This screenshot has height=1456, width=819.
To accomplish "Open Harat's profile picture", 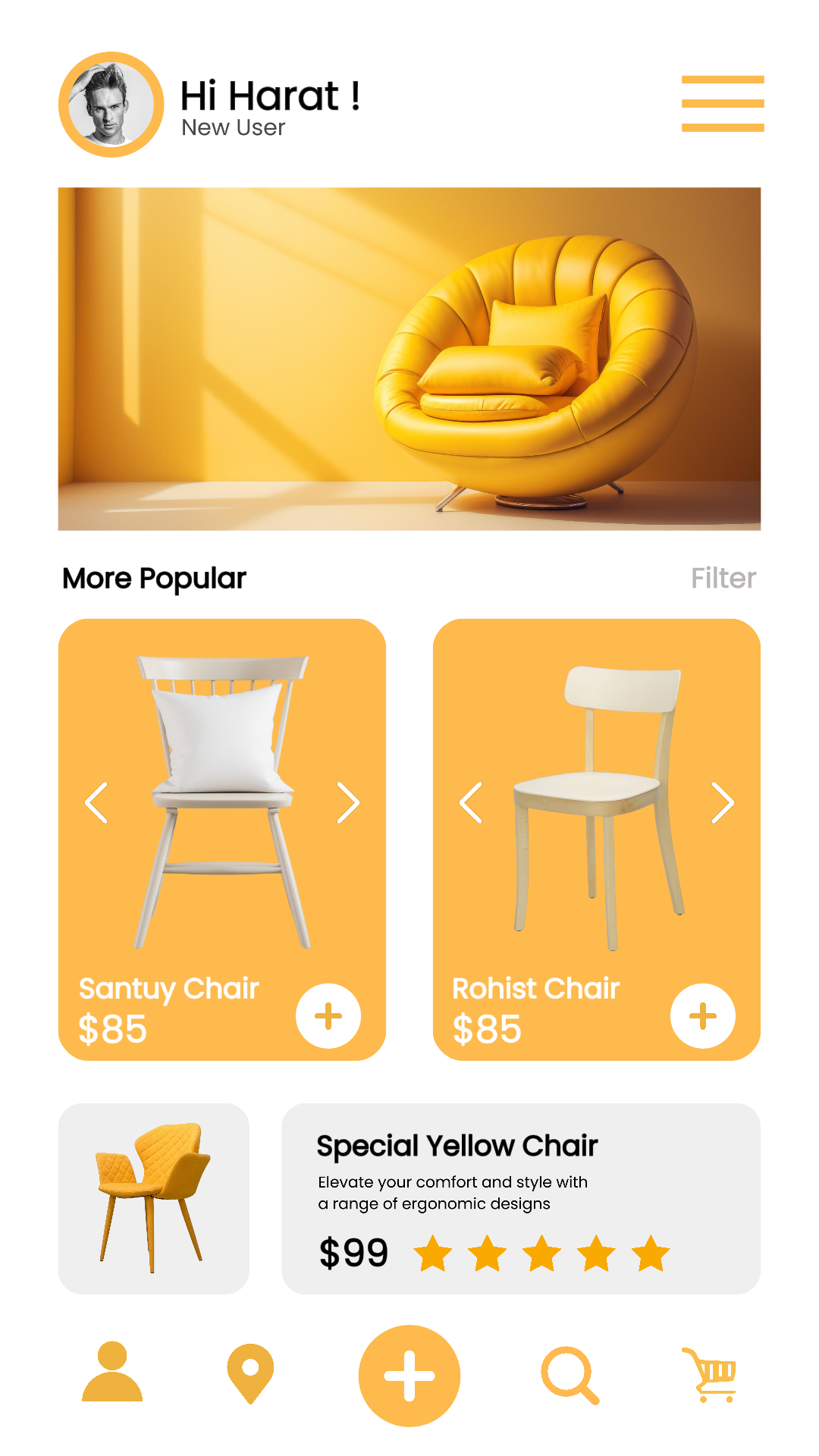I will coord(111,105).
